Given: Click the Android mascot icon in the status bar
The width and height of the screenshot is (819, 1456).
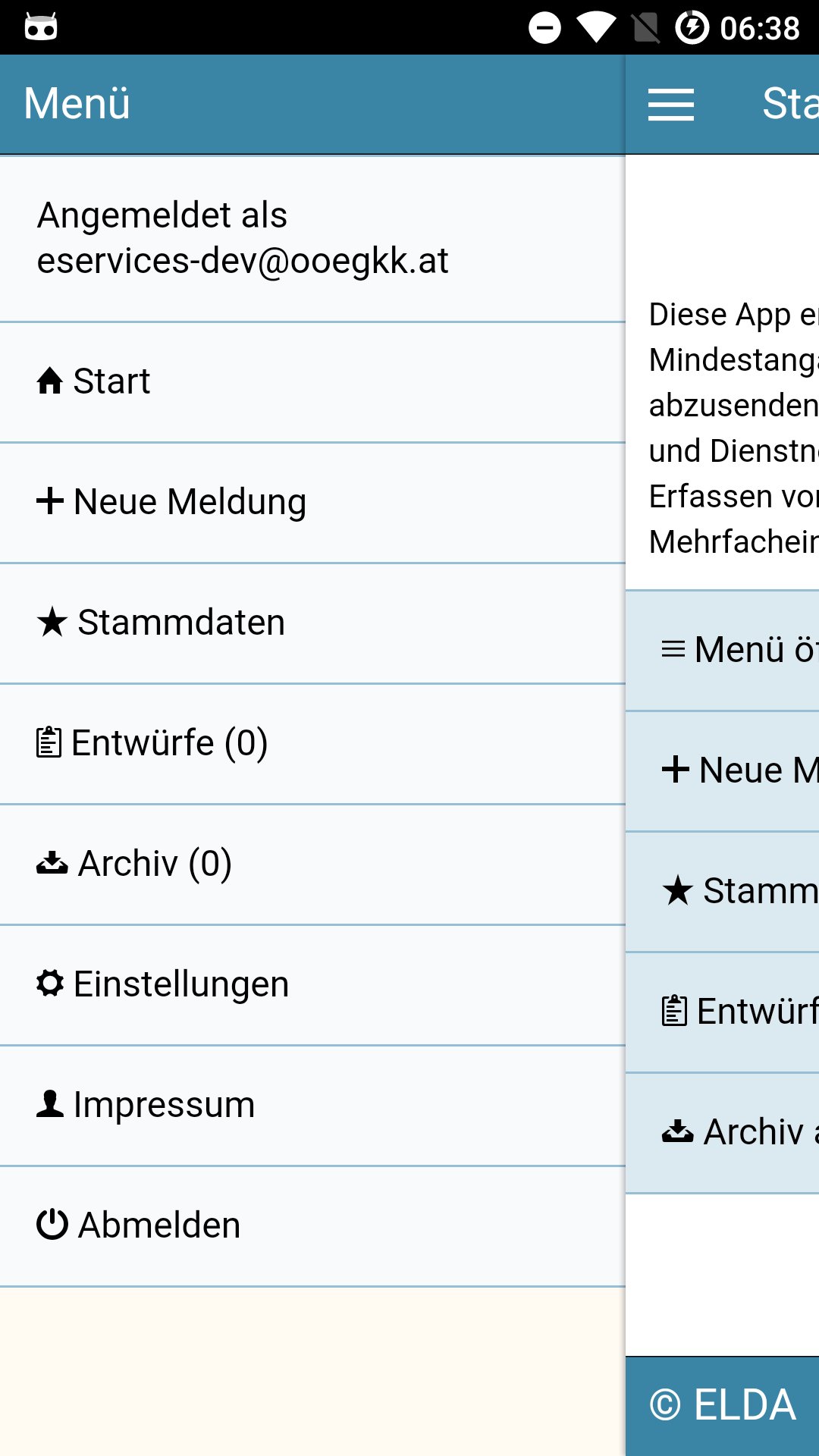Looking at the screenshot, I should pyautogui.click(x=42, y=25).
